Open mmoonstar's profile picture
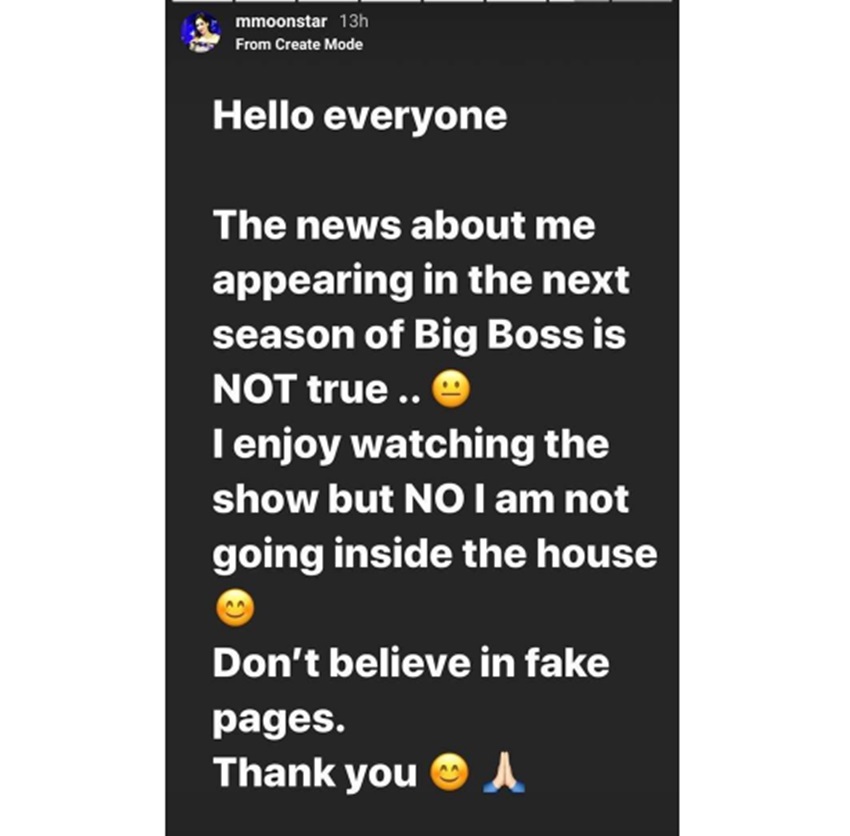This screenshot has width=850, height=836. [201, 33]
